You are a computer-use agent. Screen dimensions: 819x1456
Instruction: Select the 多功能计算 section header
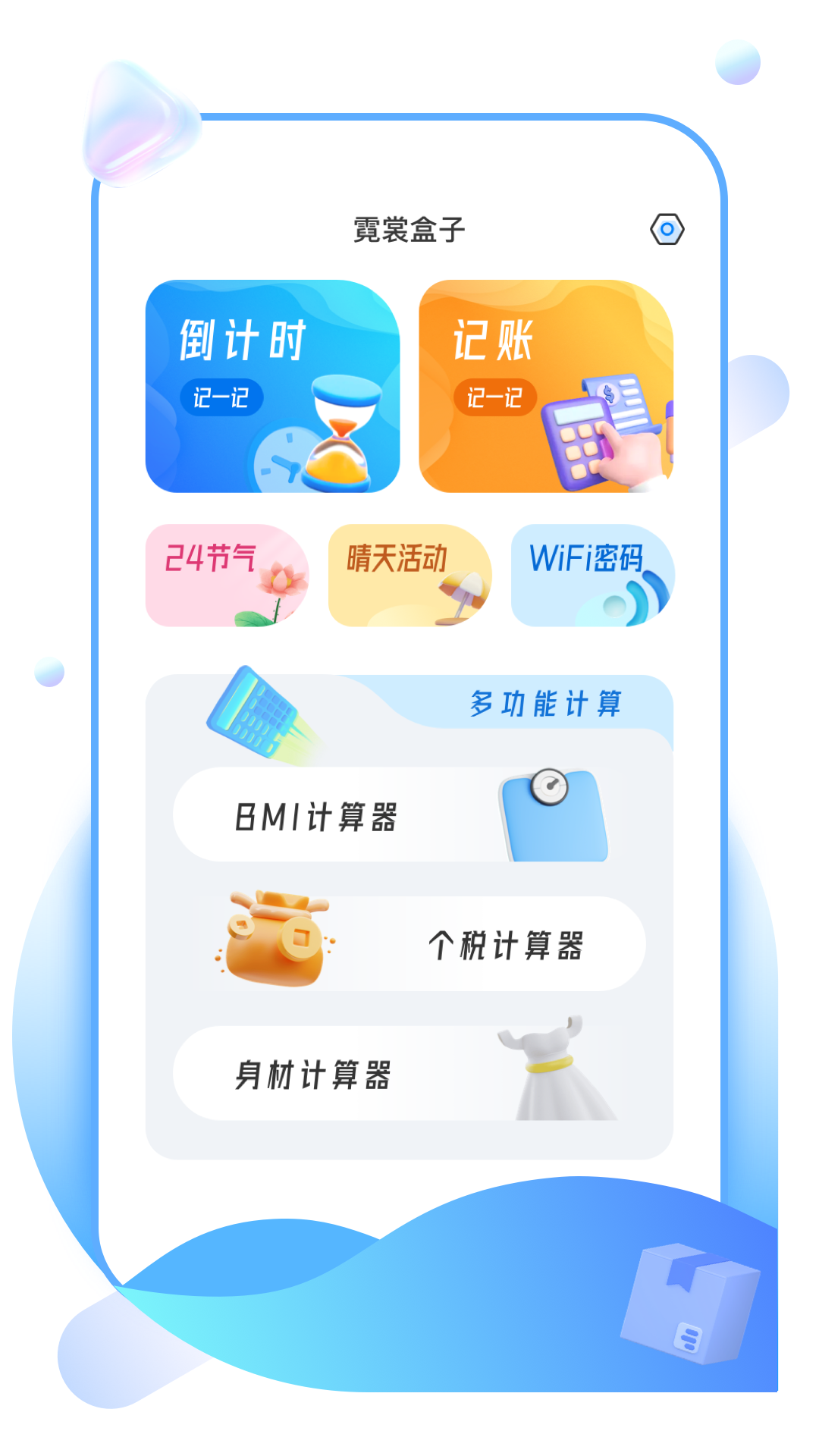click(548, 703)
